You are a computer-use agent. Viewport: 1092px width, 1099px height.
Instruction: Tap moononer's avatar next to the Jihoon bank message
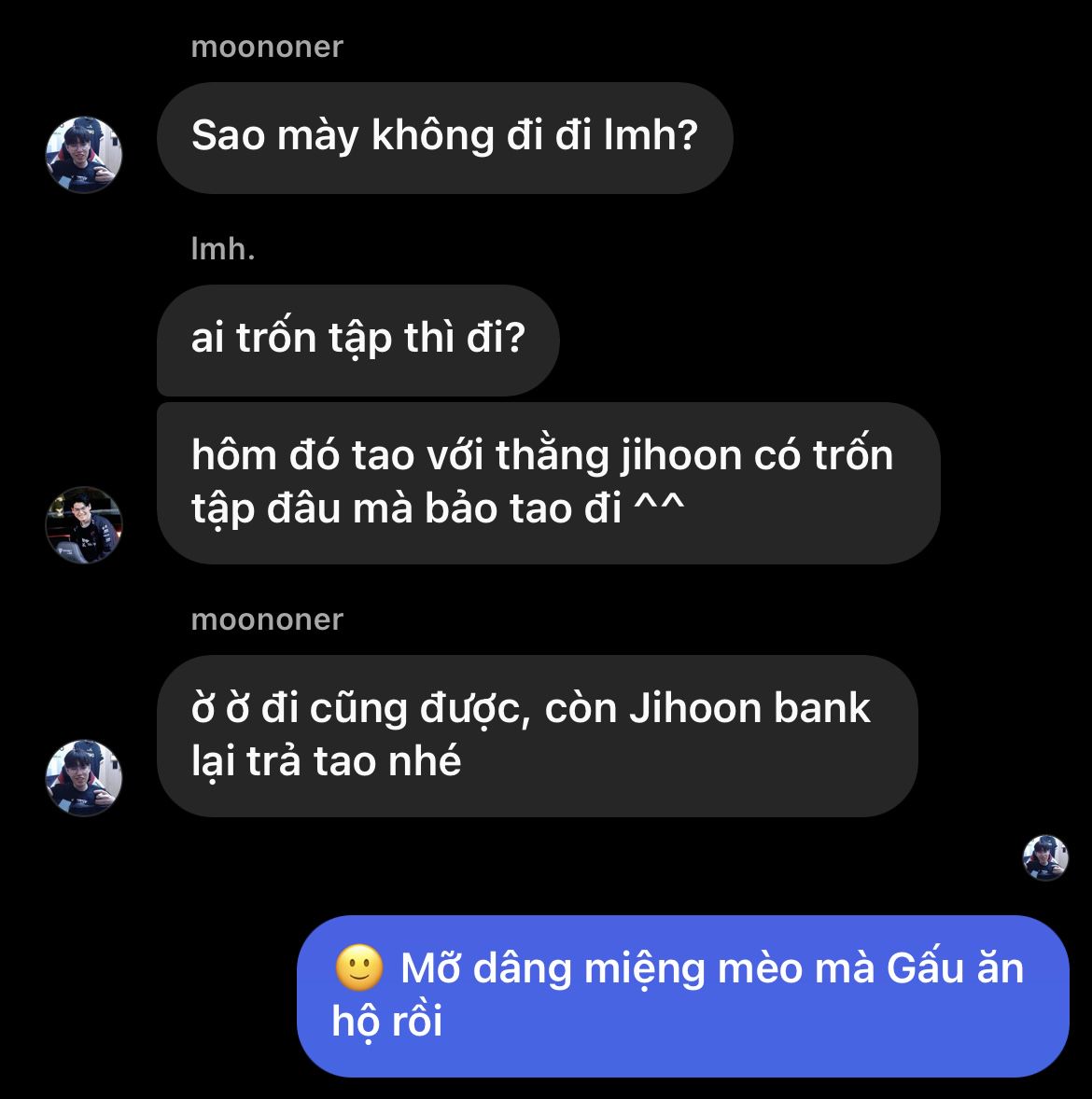(84, 777)
